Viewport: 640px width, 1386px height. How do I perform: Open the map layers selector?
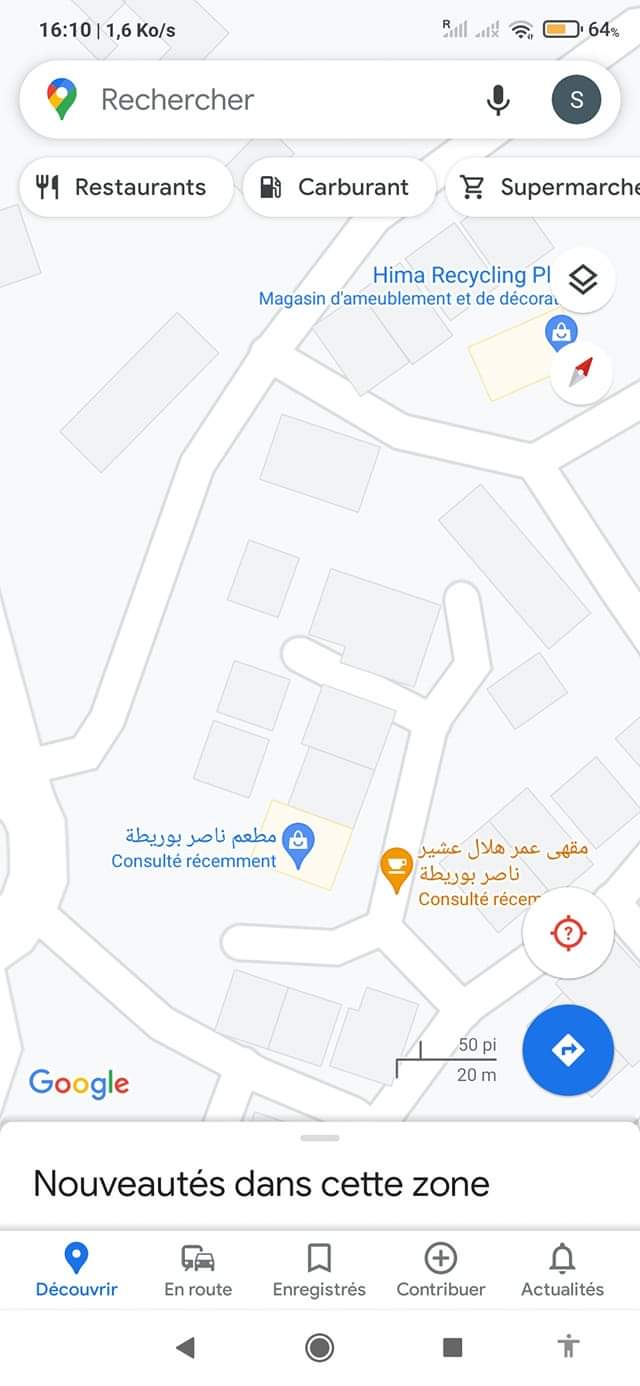(x=582, y=280)
